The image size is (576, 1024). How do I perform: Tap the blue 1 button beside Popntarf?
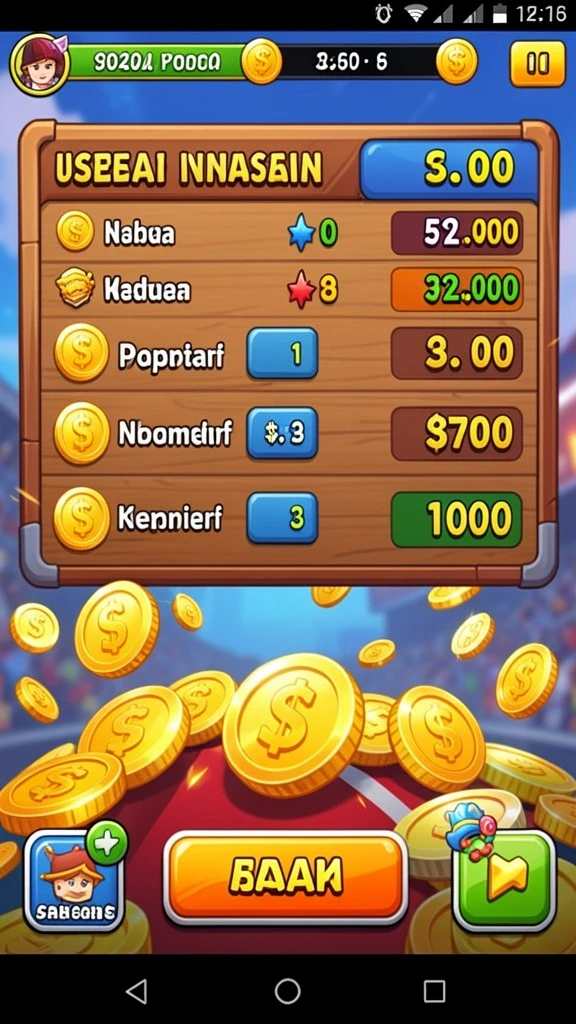[x=282, y=353]
